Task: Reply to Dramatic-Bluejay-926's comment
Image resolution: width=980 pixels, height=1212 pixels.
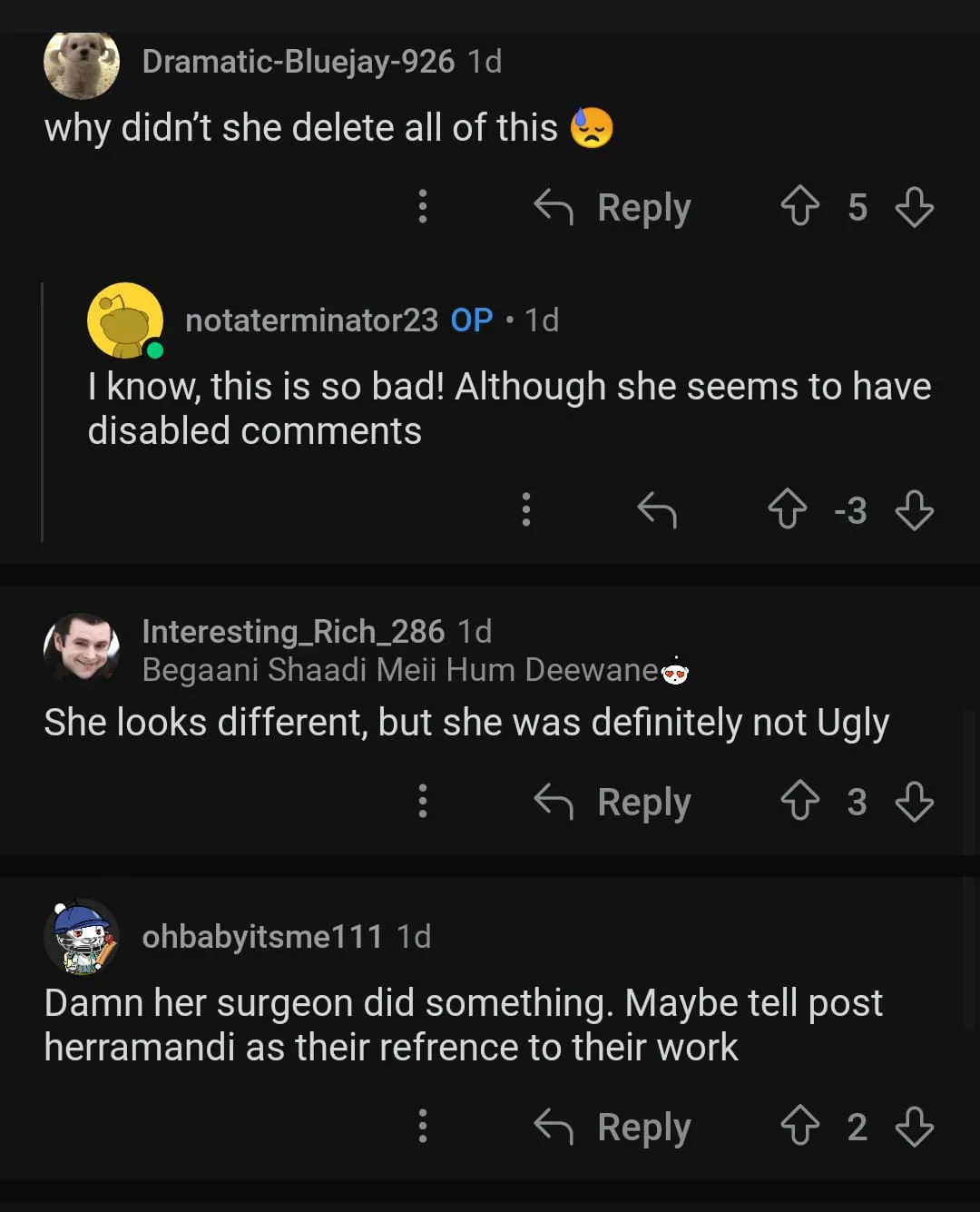Action: [x=613, y=208]
